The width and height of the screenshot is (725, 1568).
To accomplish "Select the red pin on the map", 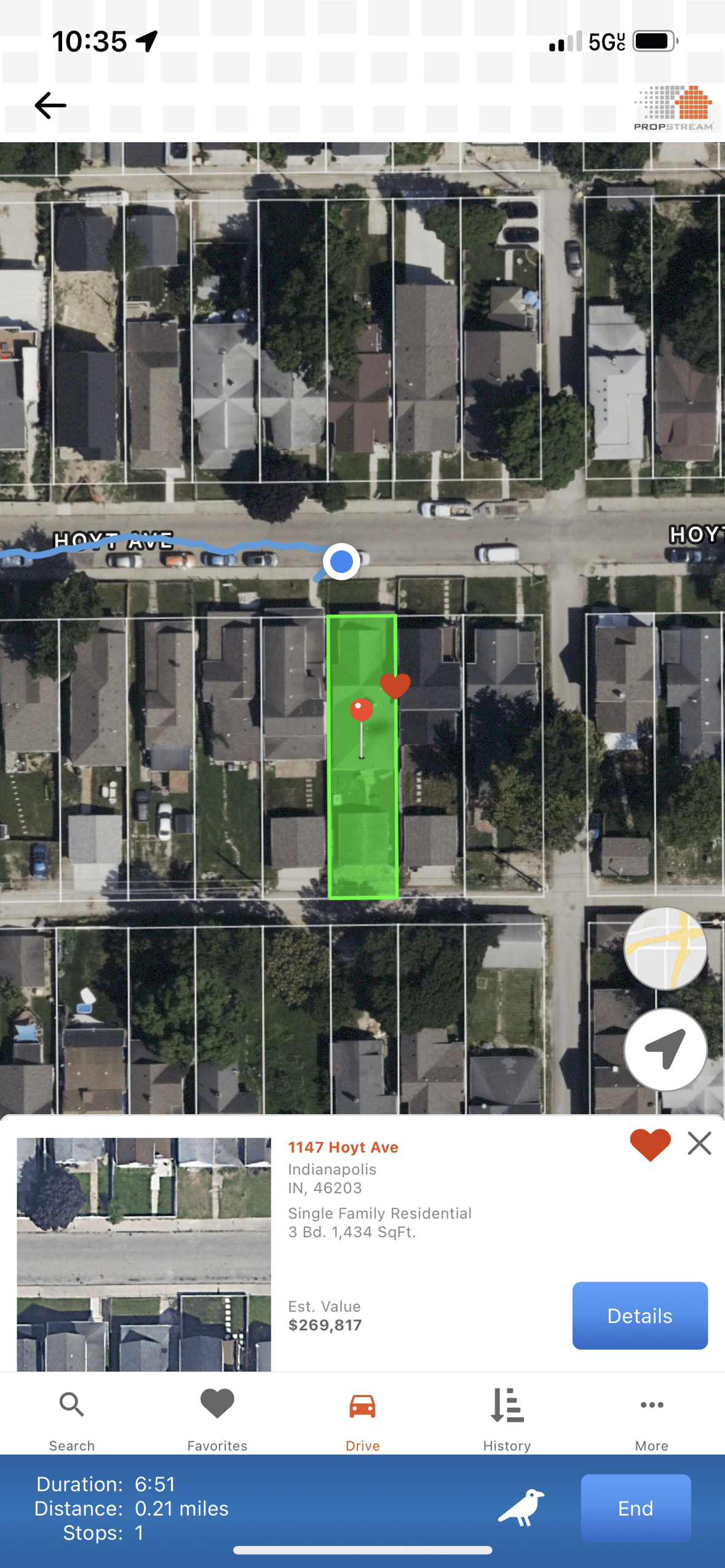I will tap(361, 710).
